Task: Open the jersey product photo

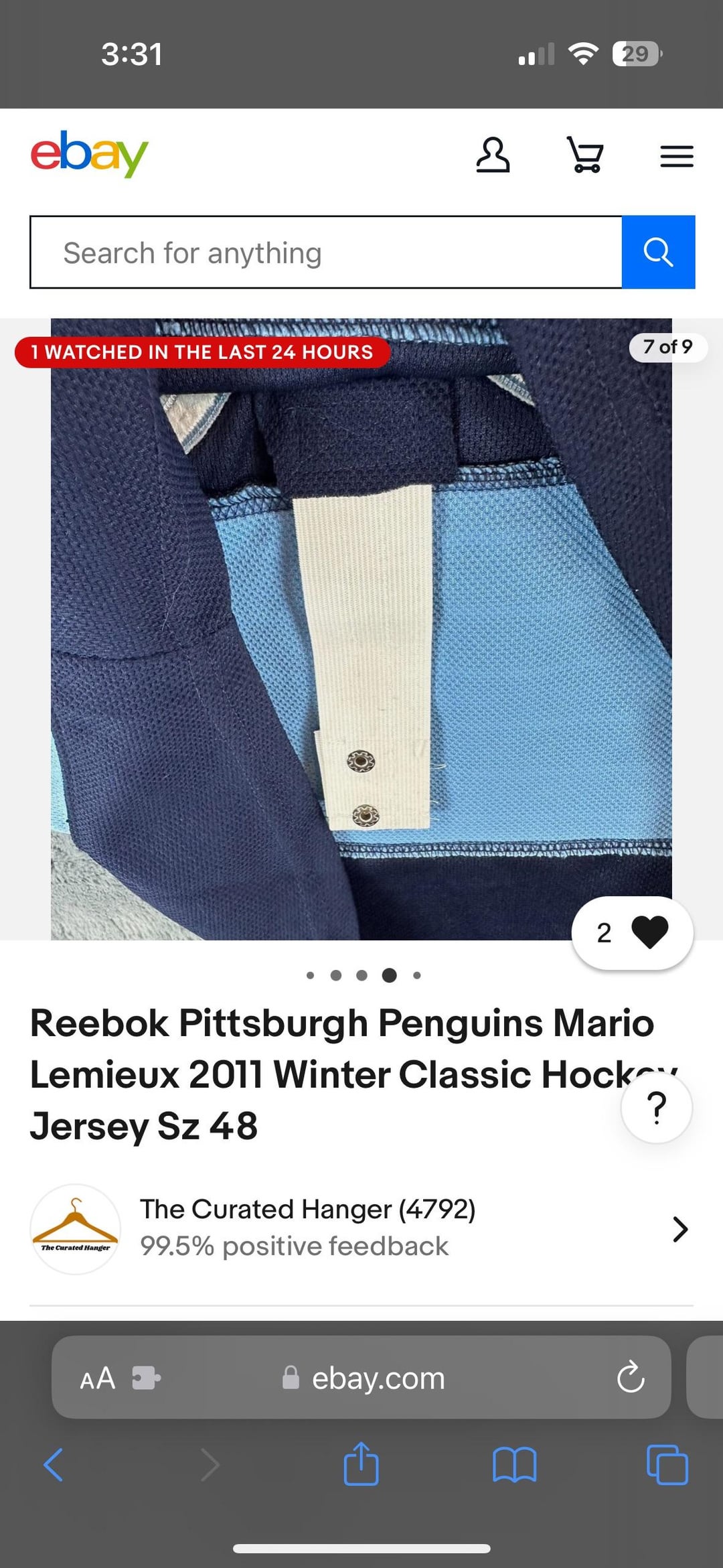Action: pos(361,628)
